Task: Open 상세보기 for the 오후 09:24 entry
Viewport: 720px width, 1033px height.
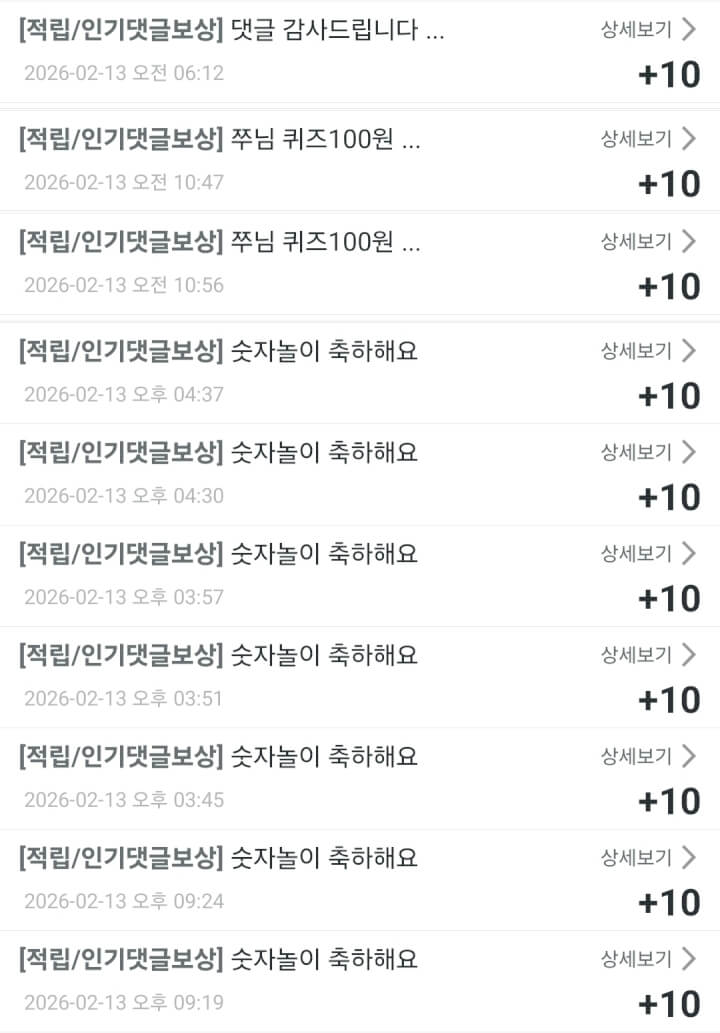Action: pos(647,857)
